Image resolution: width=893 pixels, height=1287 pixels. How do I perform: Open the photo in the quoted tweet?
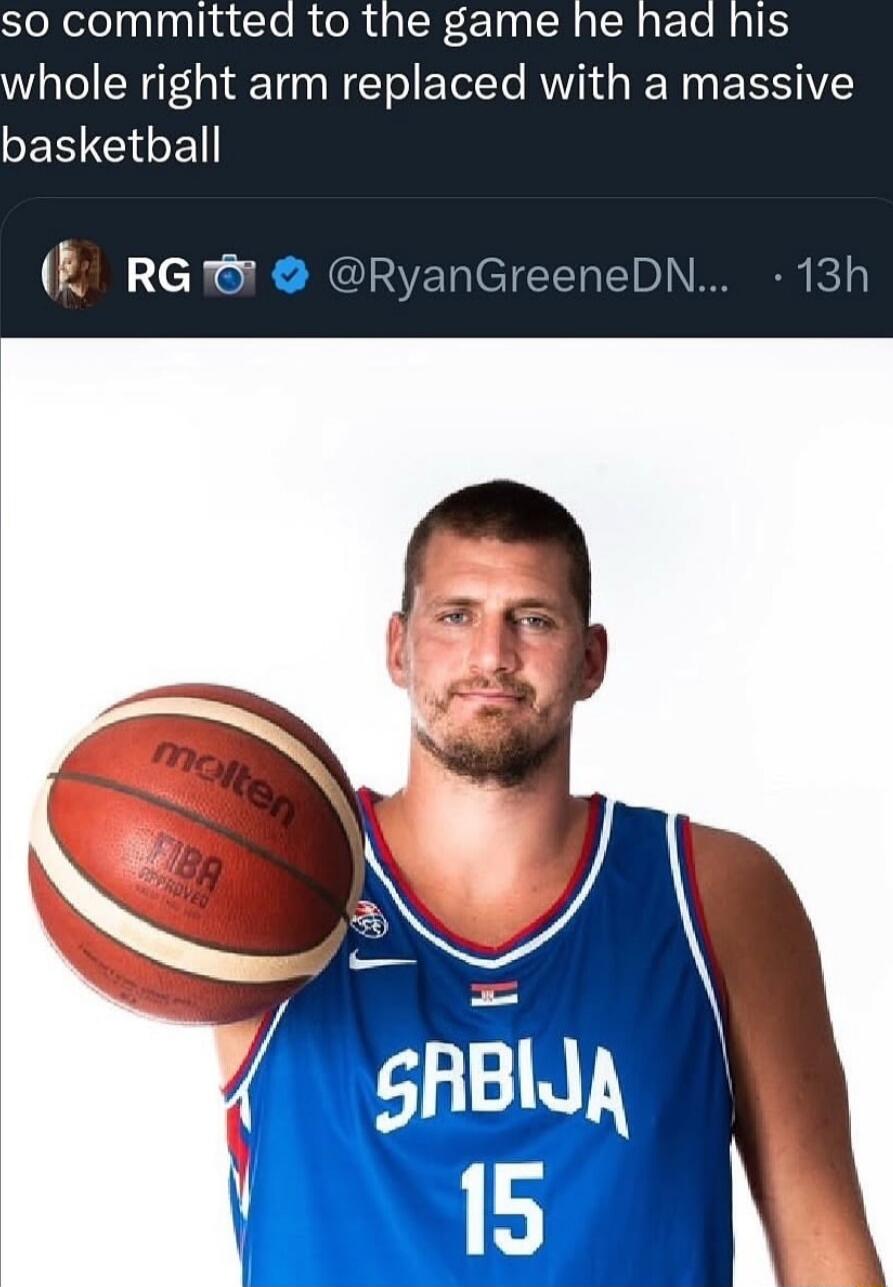pyautogui.click(x=446, y=810)
